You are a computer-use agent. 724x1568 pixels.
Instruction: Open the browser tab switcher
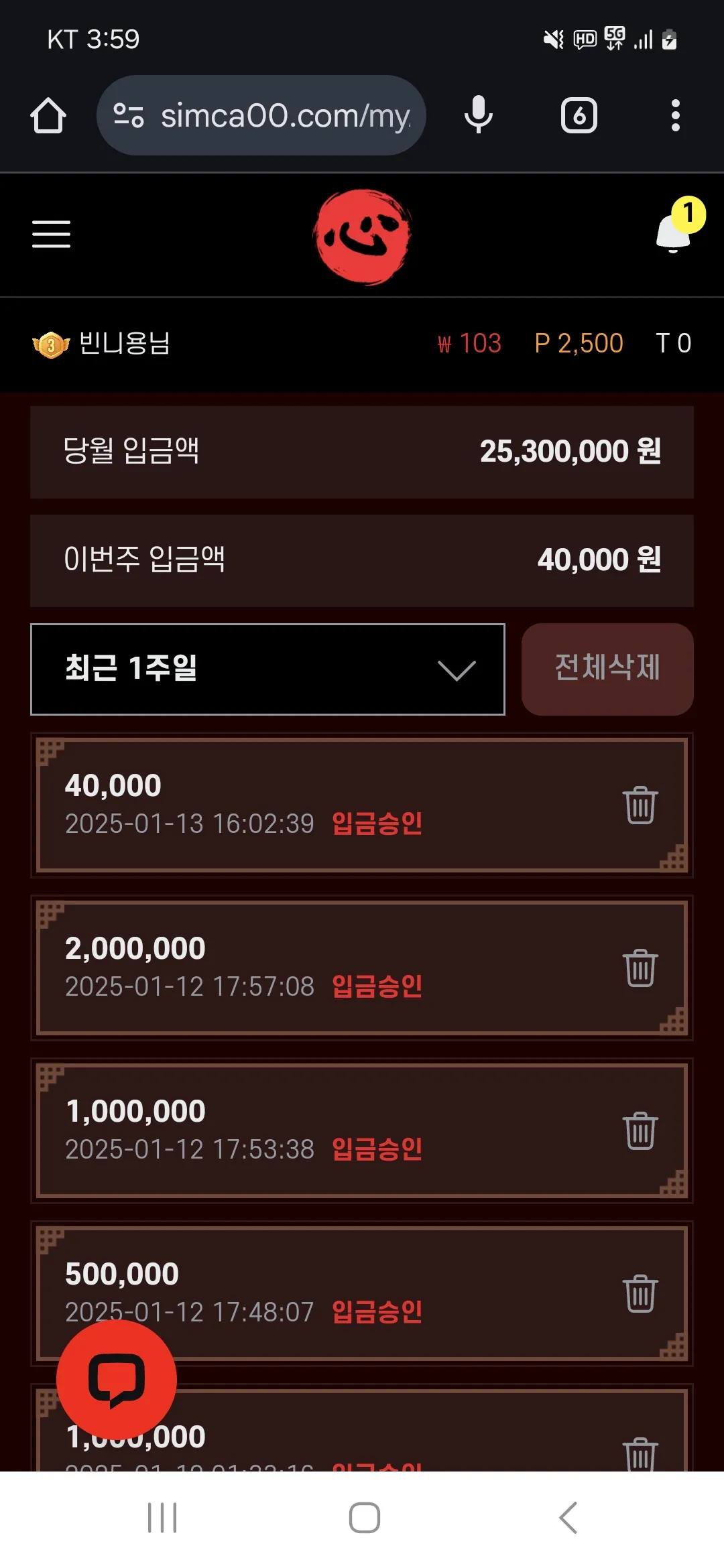pos(579,115)
